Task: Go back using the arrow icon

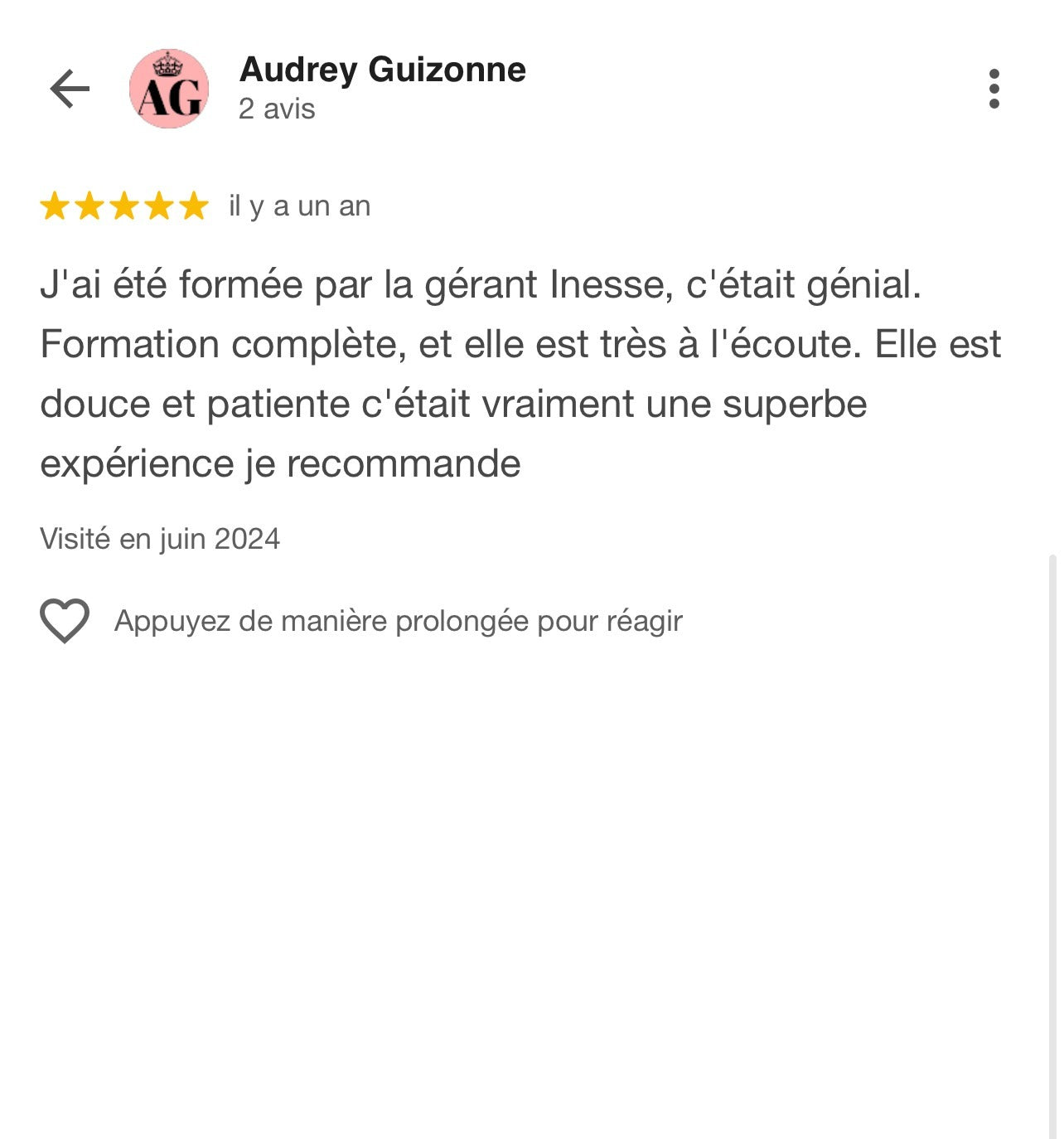Action: [70, 89]
